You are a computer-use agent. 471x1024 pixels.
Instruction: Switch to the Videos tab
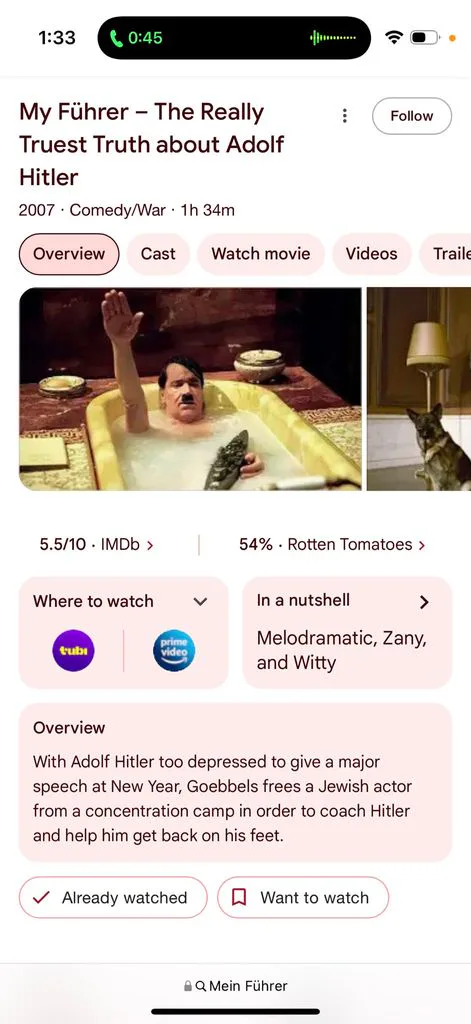(x=372, y=254)
